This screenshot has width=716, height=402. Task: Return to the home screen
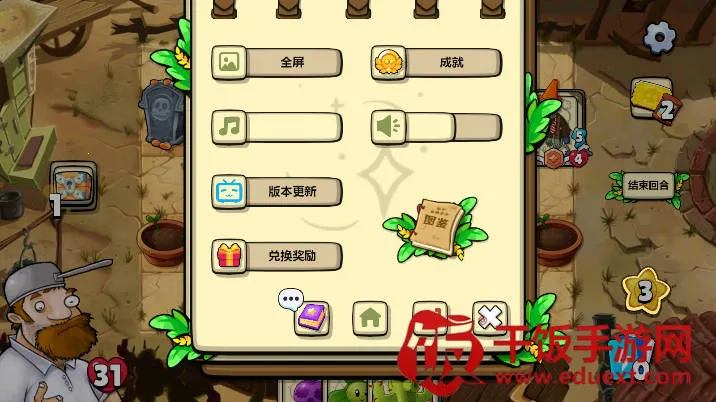coord(370,318)
